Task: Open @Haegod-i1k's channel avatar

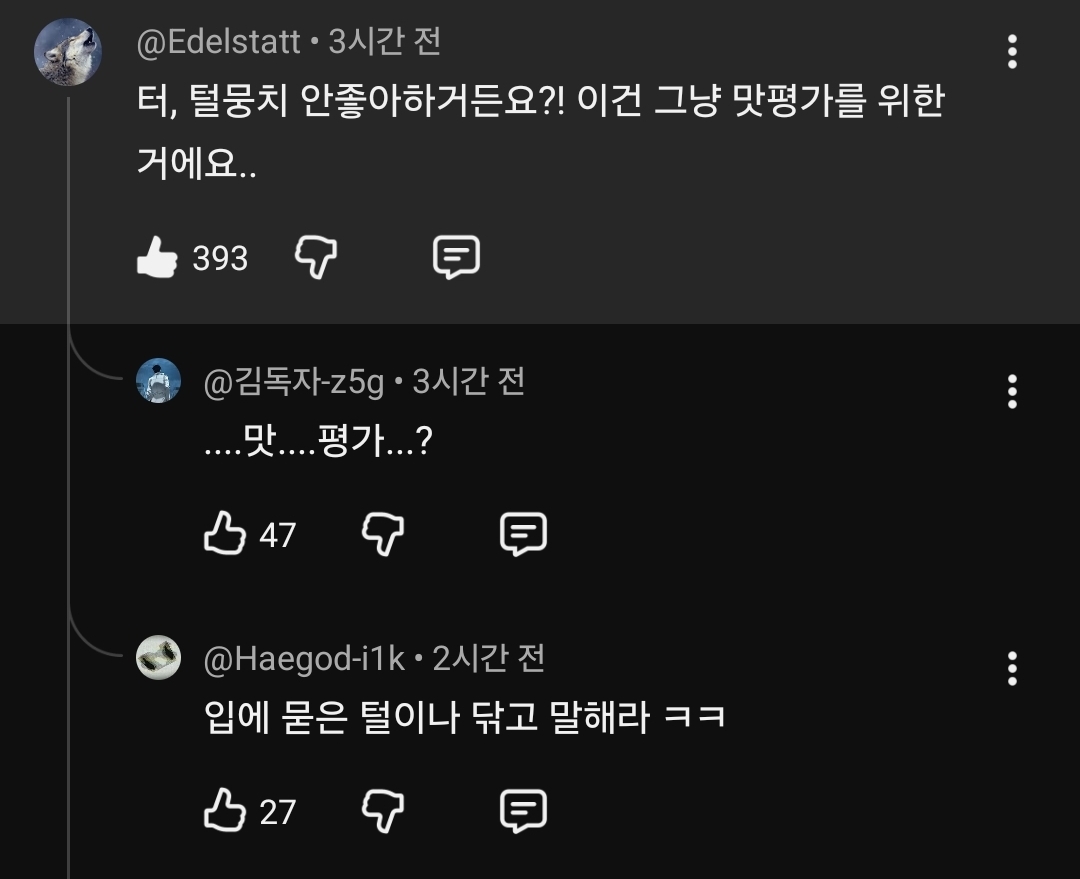Action: coord(158,658)
